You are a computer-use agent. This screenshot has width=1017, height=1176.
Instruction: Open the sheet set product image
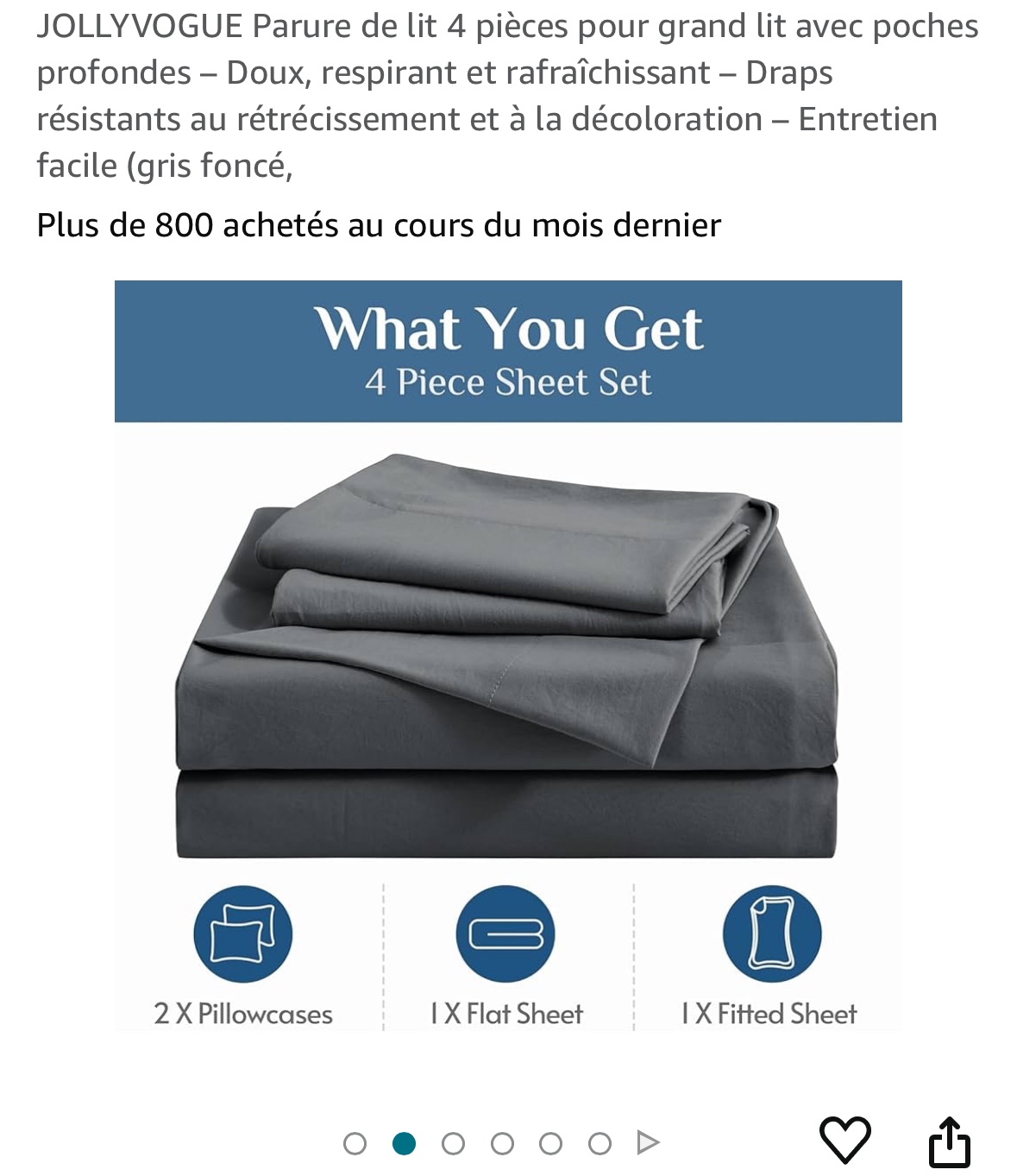tap(508, 656)
